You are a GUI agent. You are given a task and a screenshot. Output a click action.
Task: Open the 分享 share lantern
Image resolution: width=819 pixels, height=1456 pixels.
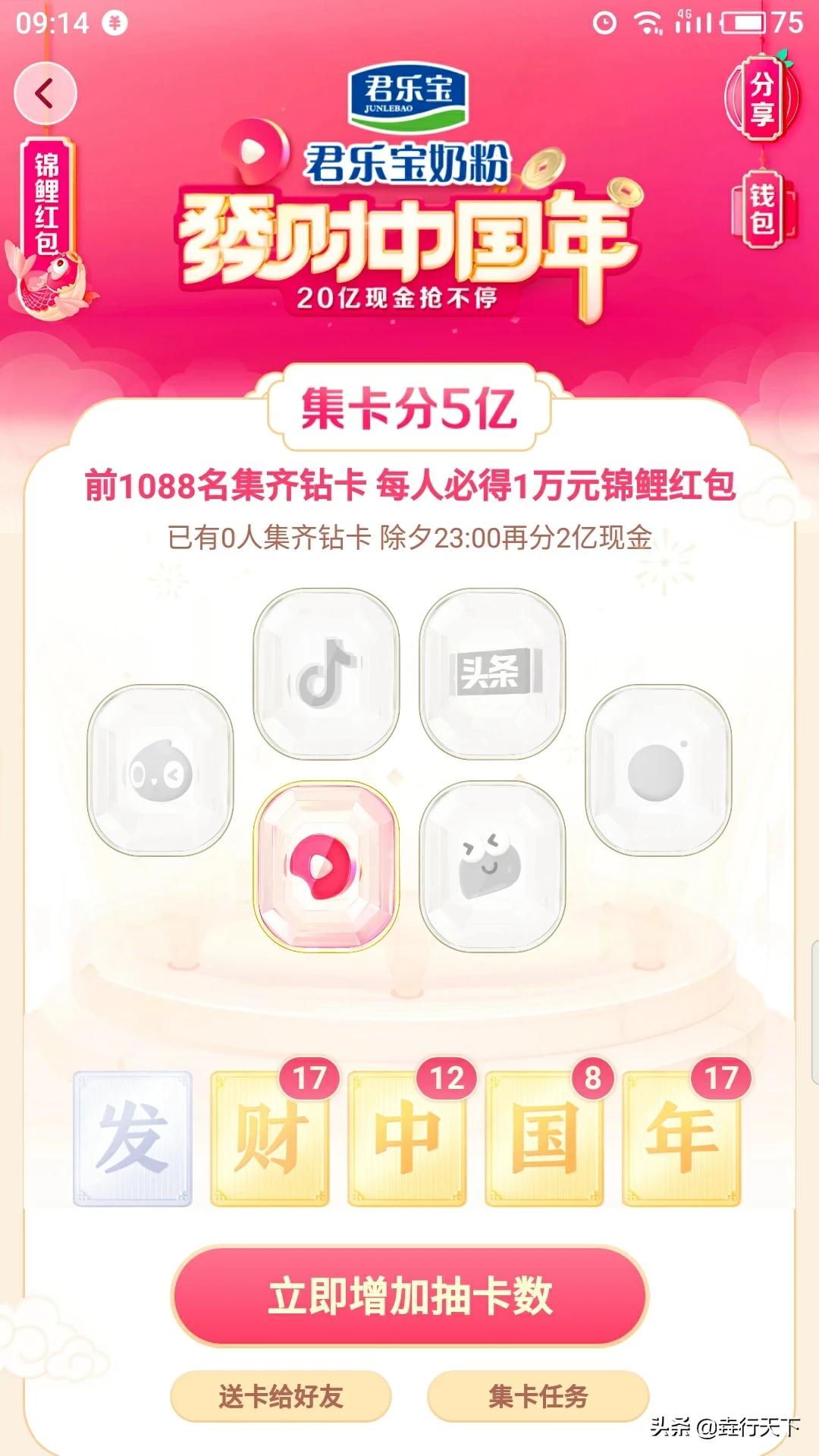762,100
